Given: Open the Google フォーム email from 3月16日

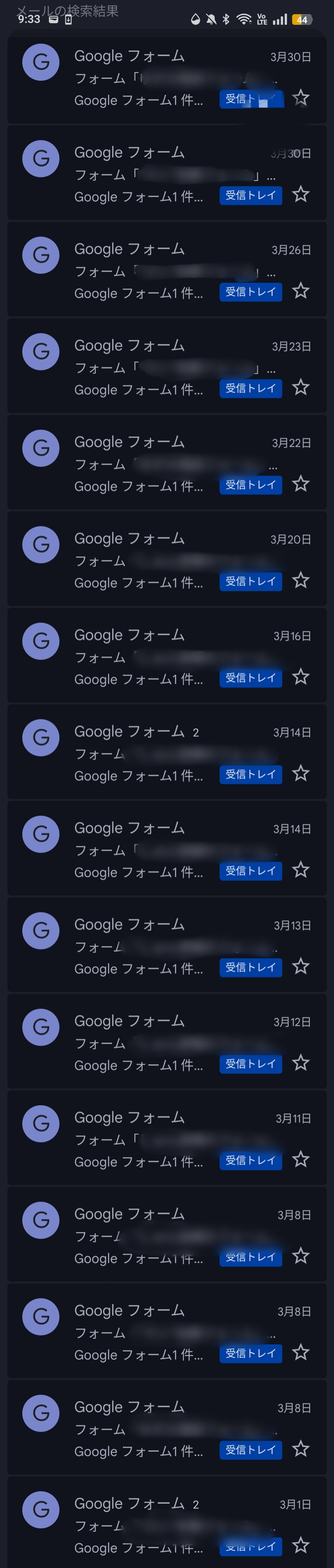Looking at the screenshot, I should 167,655.
